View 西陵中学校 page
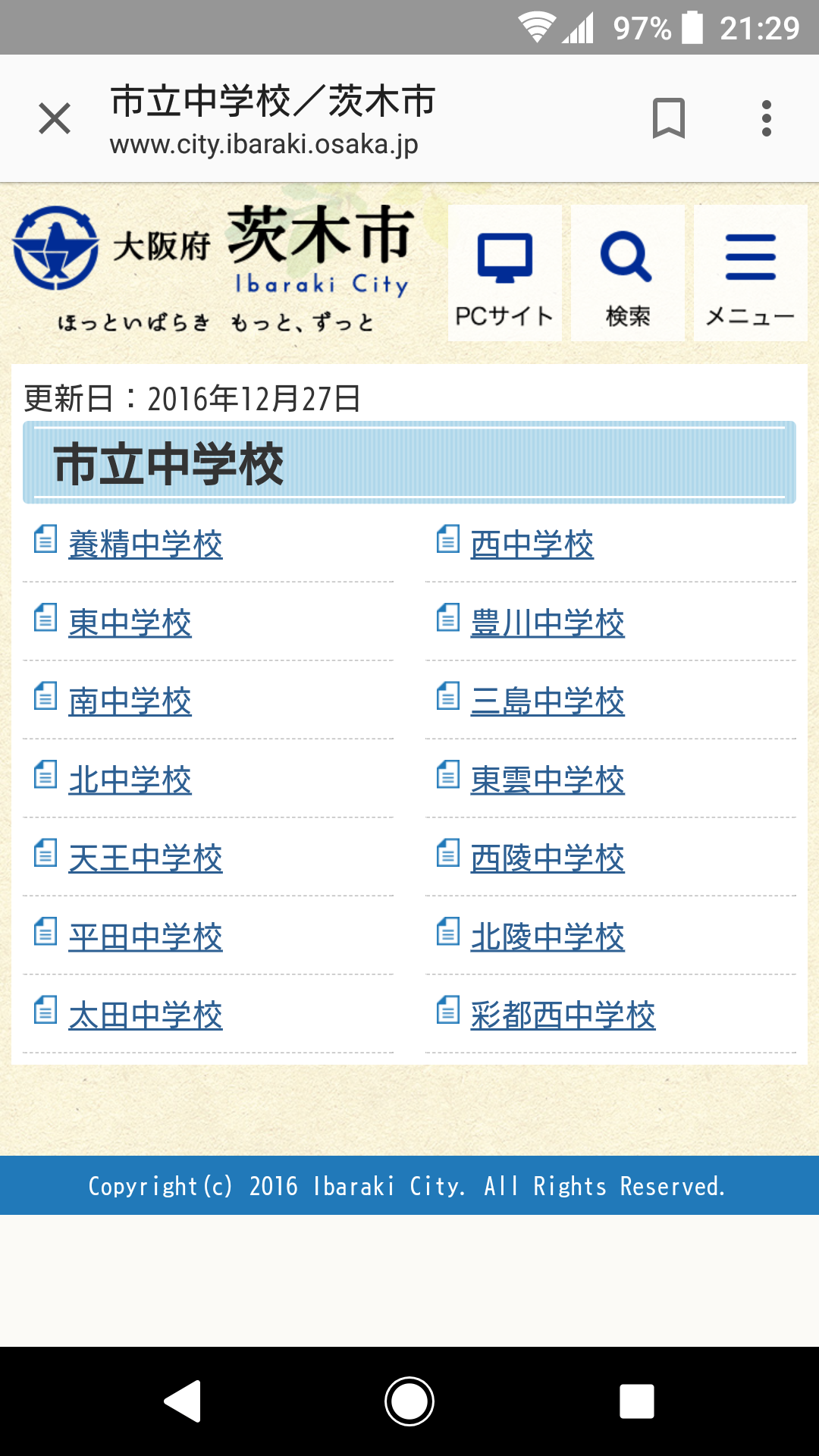This screenshot has height=1456, width=819. tap(547, 858)
